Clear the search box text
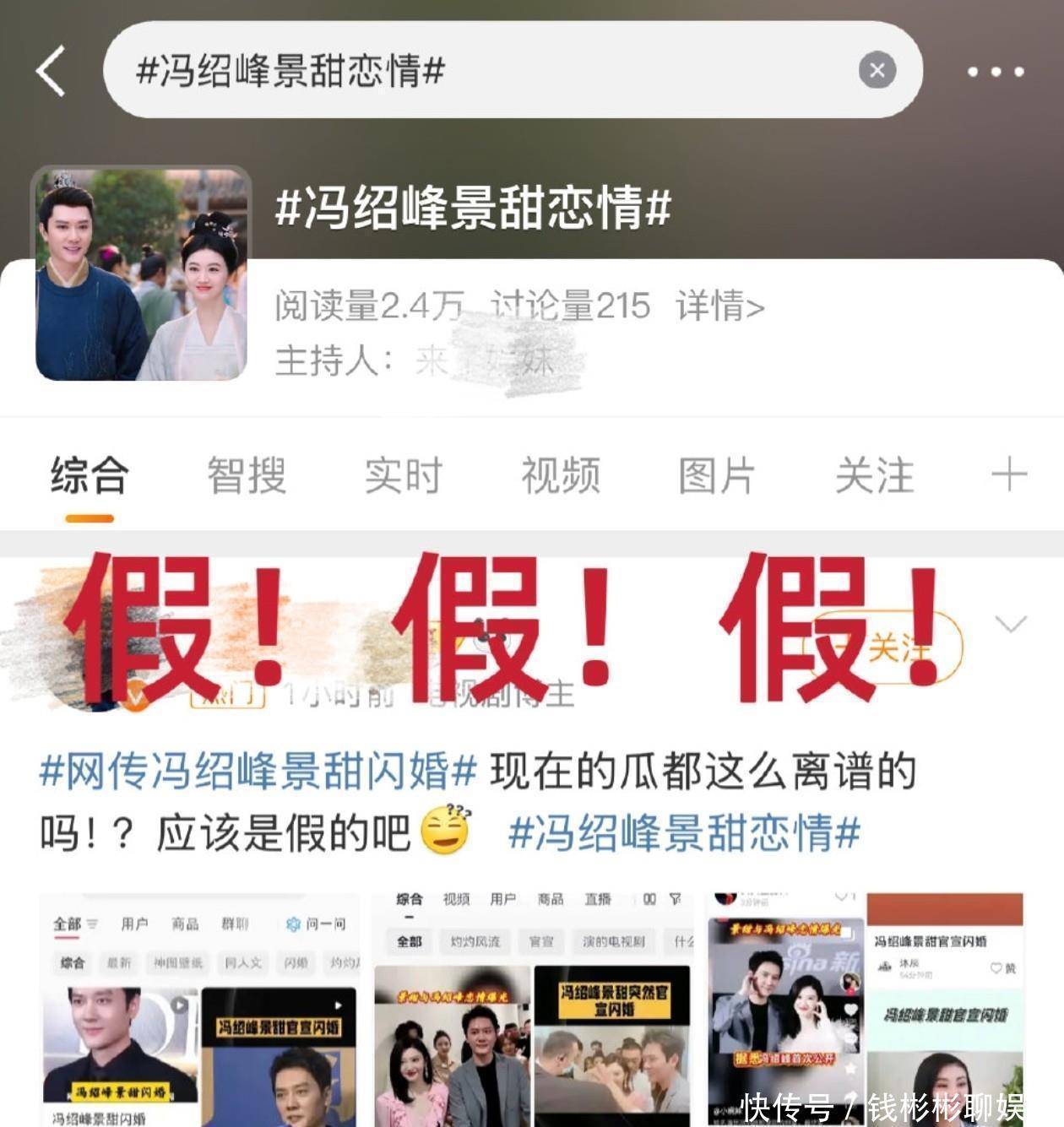 pyautogui.click(x=877, y=70)
